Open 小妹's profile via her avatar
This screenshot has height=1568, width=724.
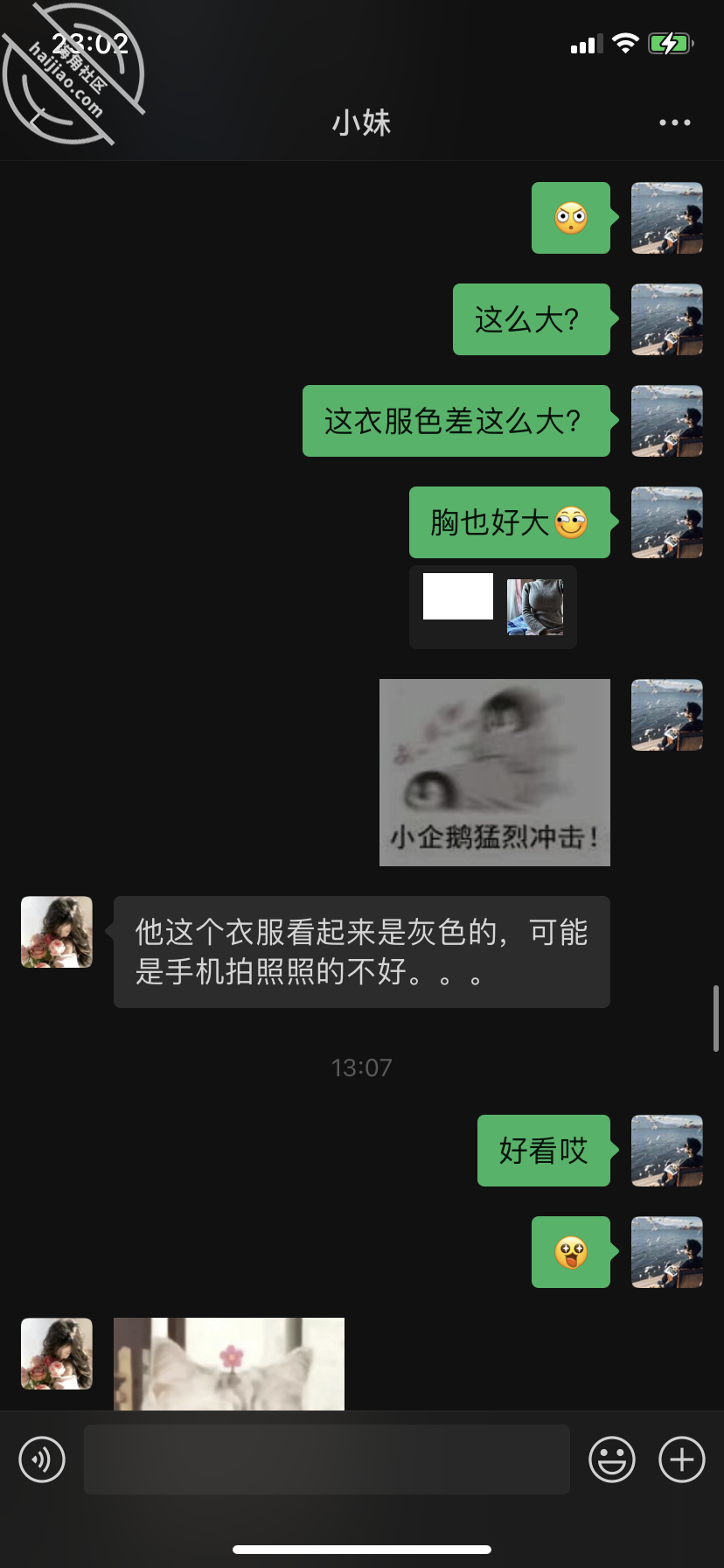56,932
